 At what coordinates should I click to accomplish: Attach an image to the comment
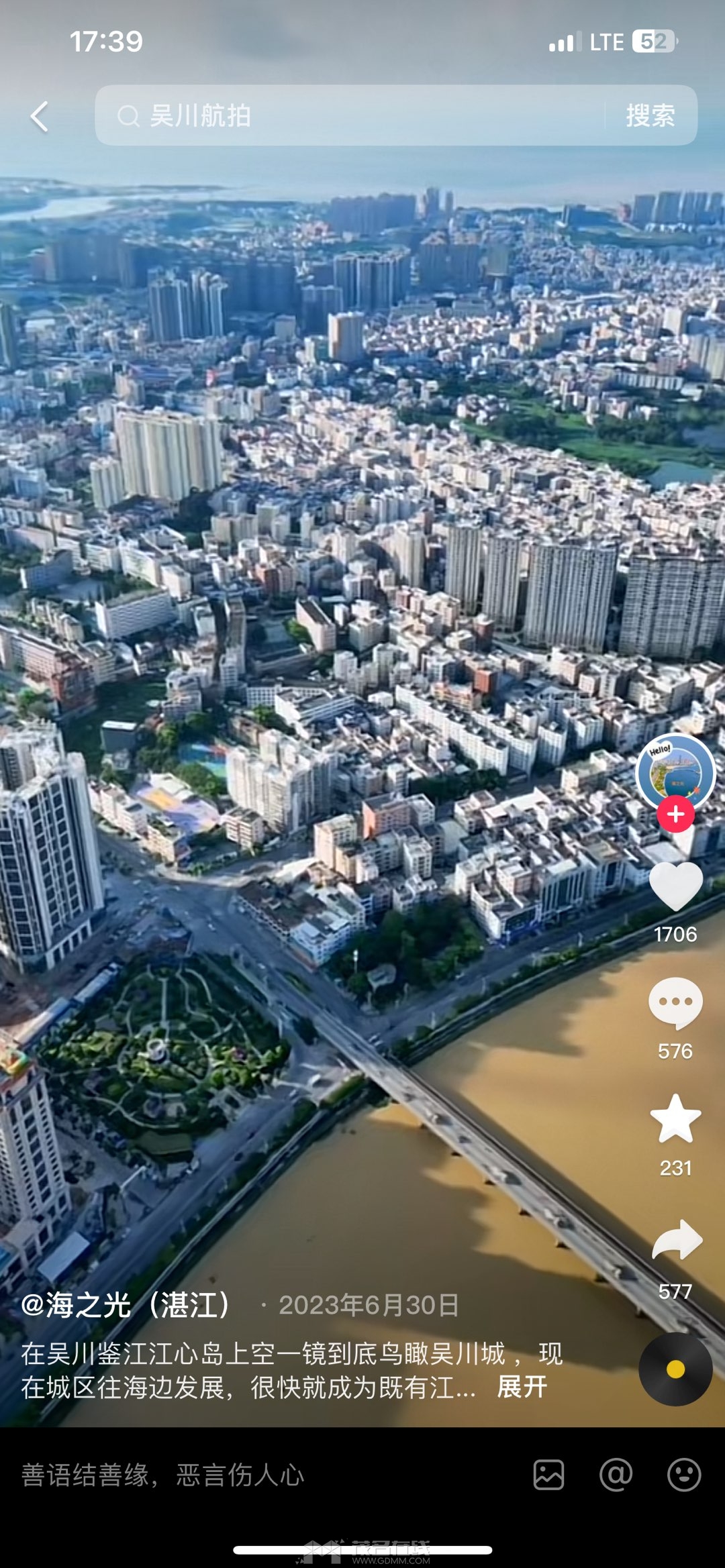[x=548, y=1475]
